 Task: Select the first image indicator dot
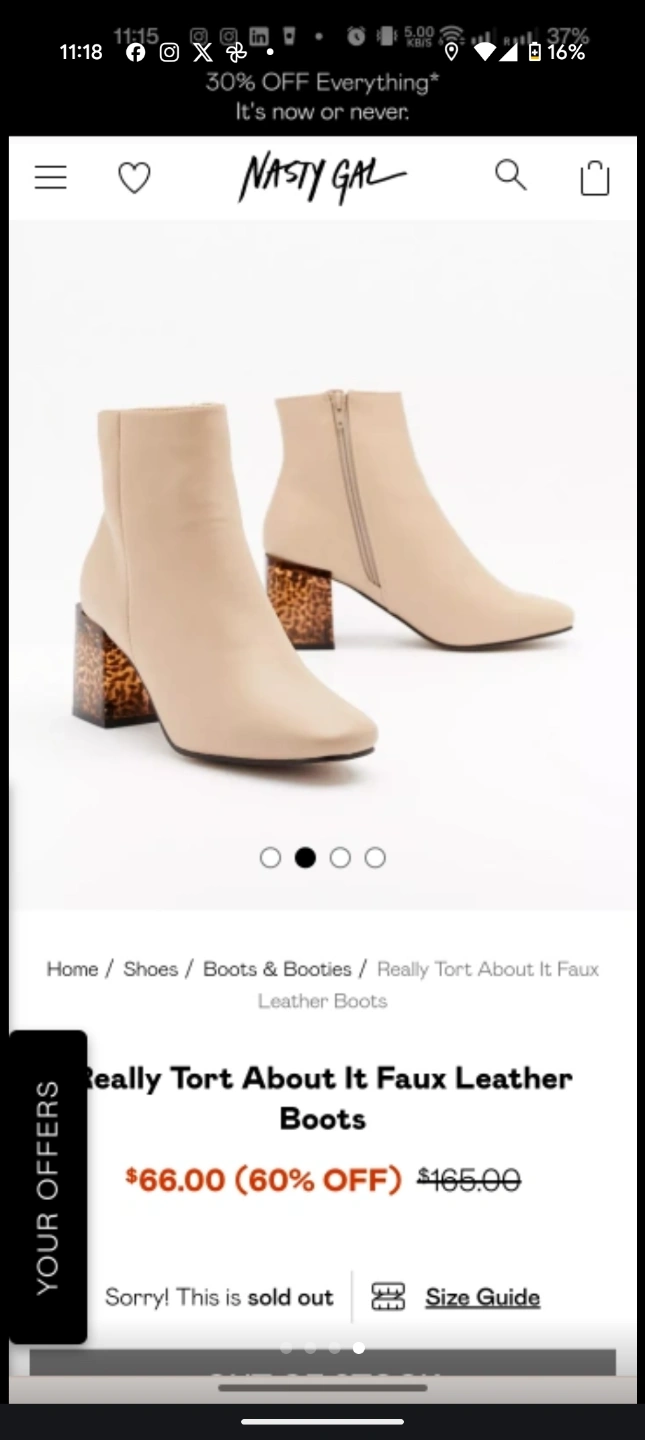tap(270, 857)
